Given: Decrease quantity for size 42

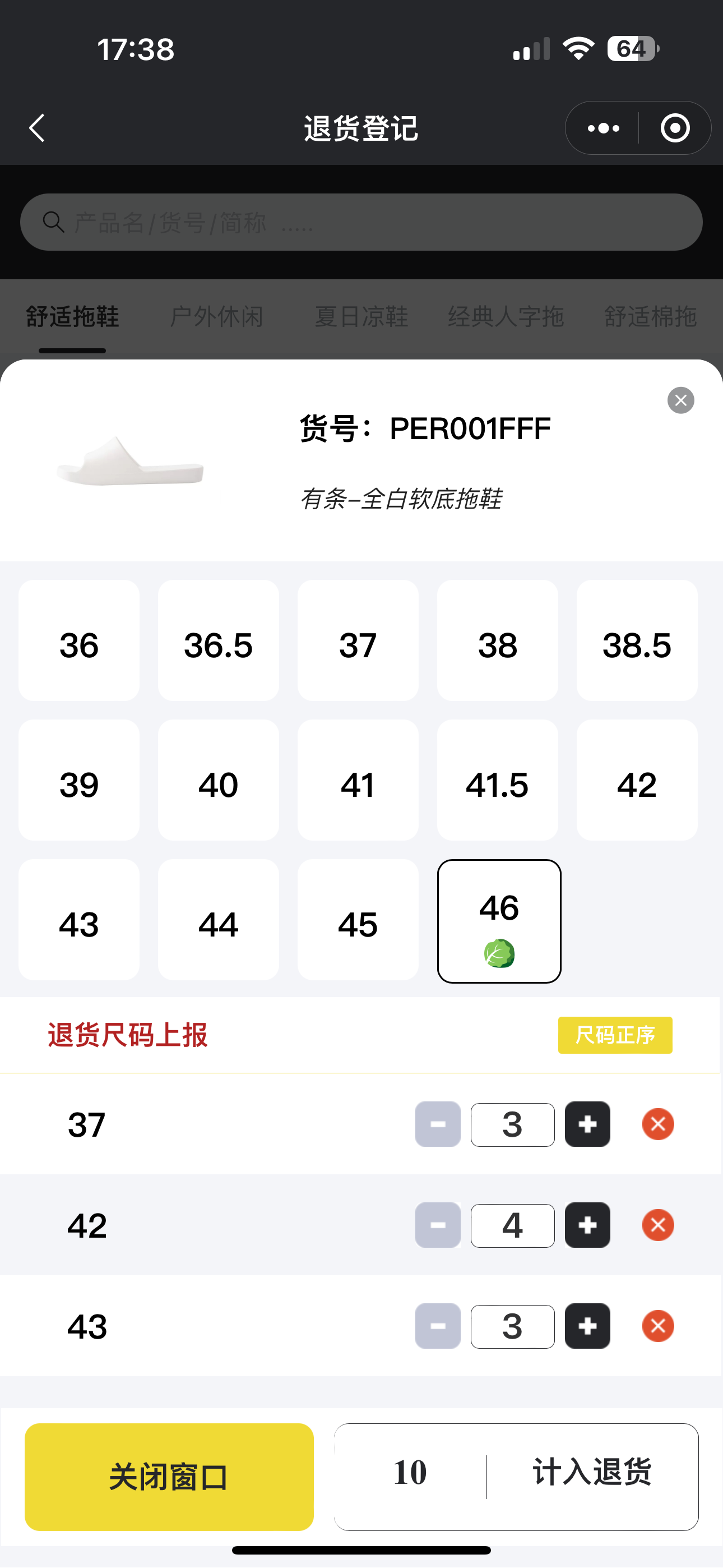Looking at the screenshot, I should pos(438,1225).
